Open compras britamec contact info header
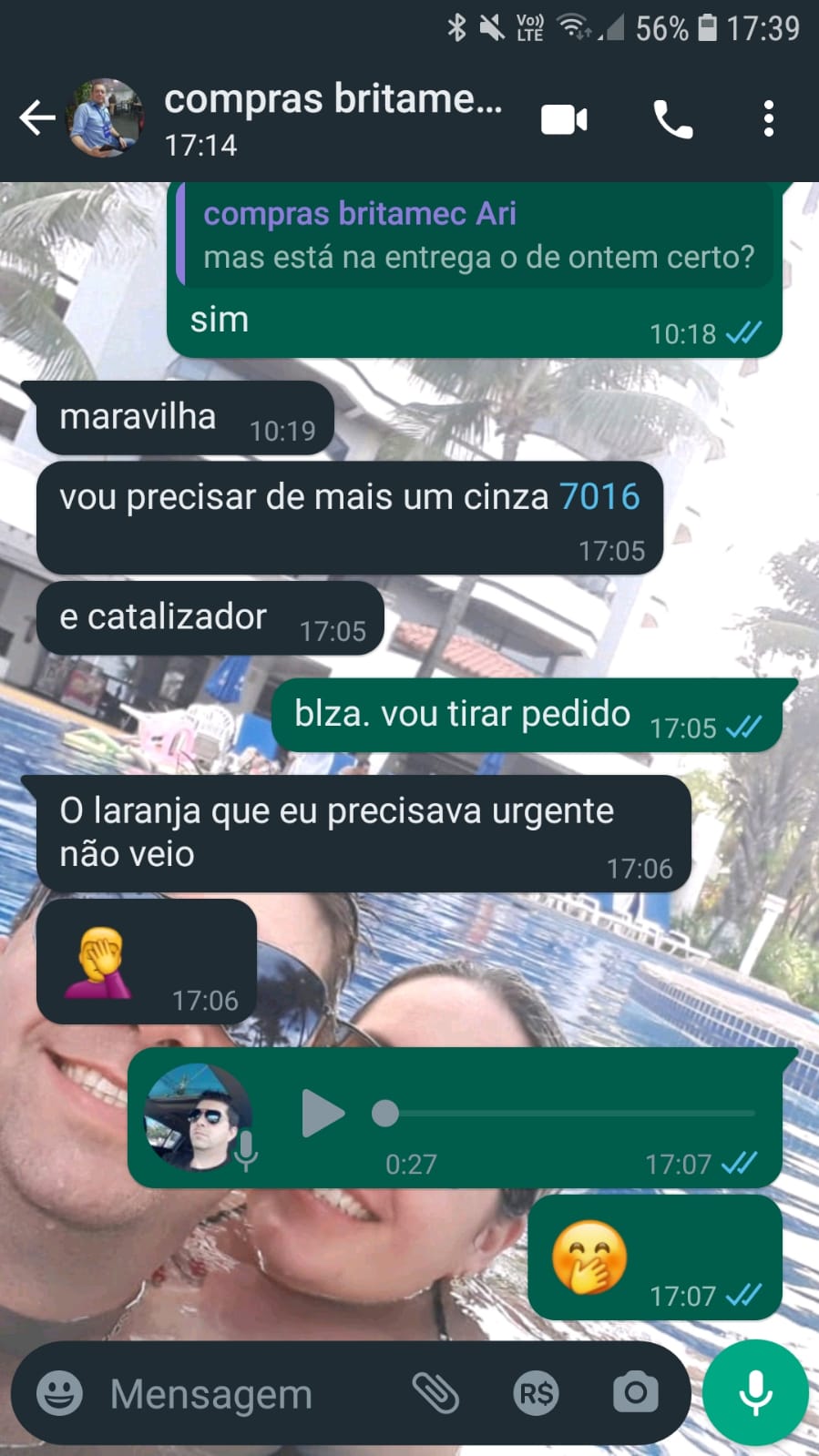 click(333, 118)
